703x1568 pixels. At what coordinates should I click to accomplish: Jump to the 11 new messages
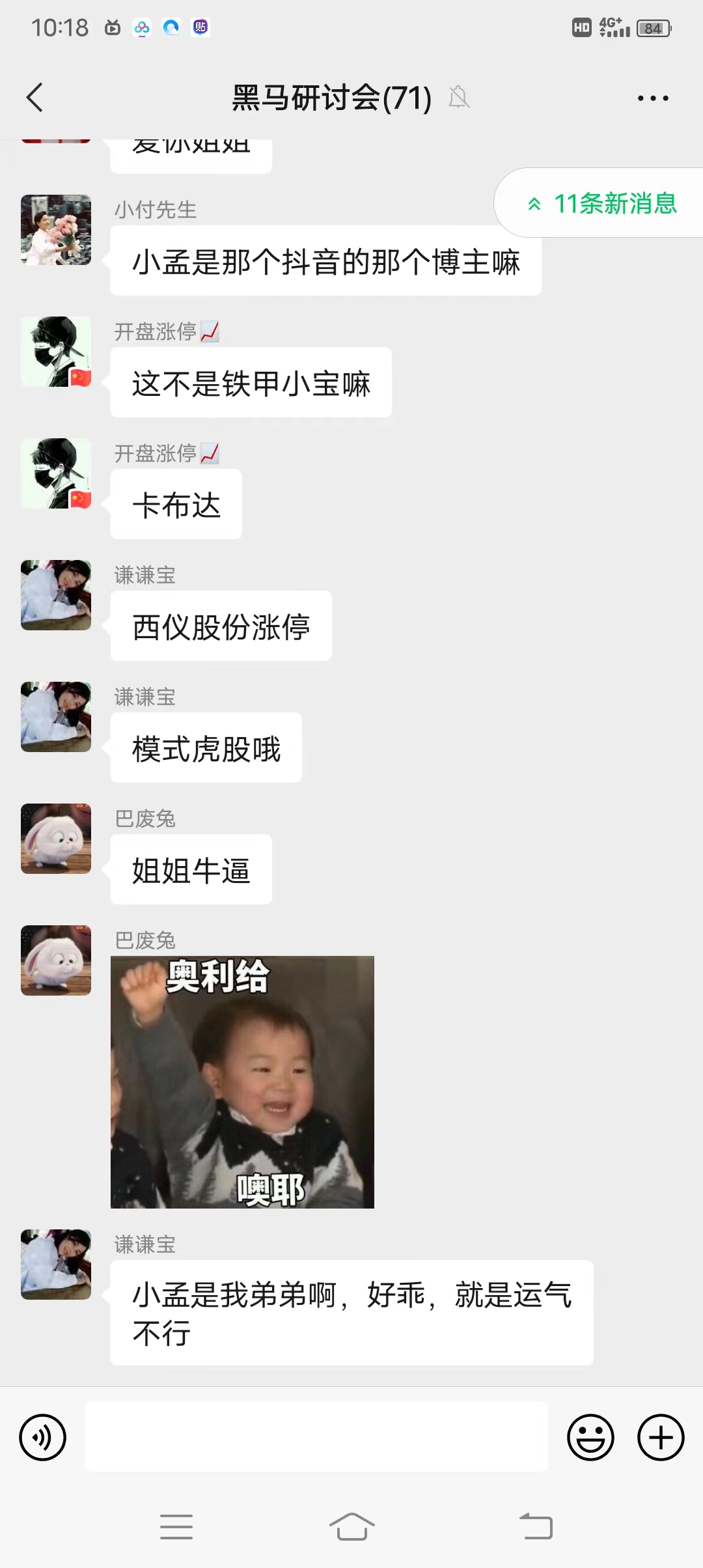click(x=602, y=203)
